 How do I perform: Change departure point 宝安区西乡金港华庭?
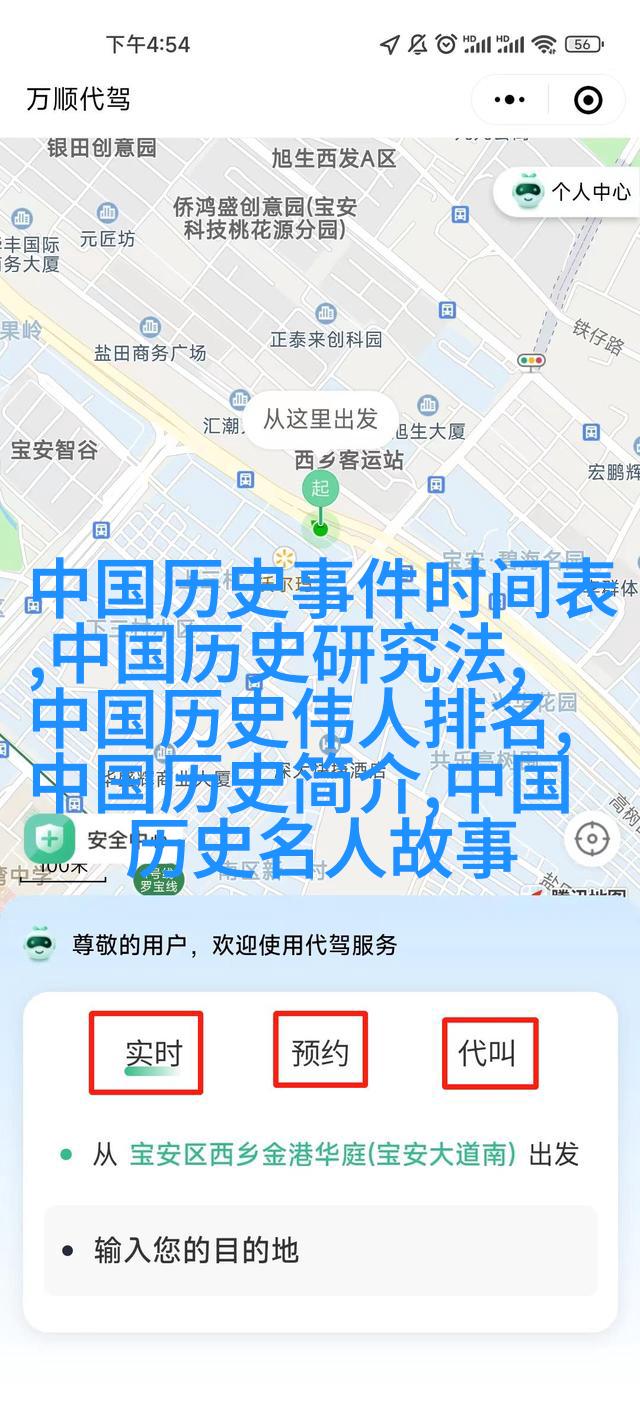tap(322, 1155)
